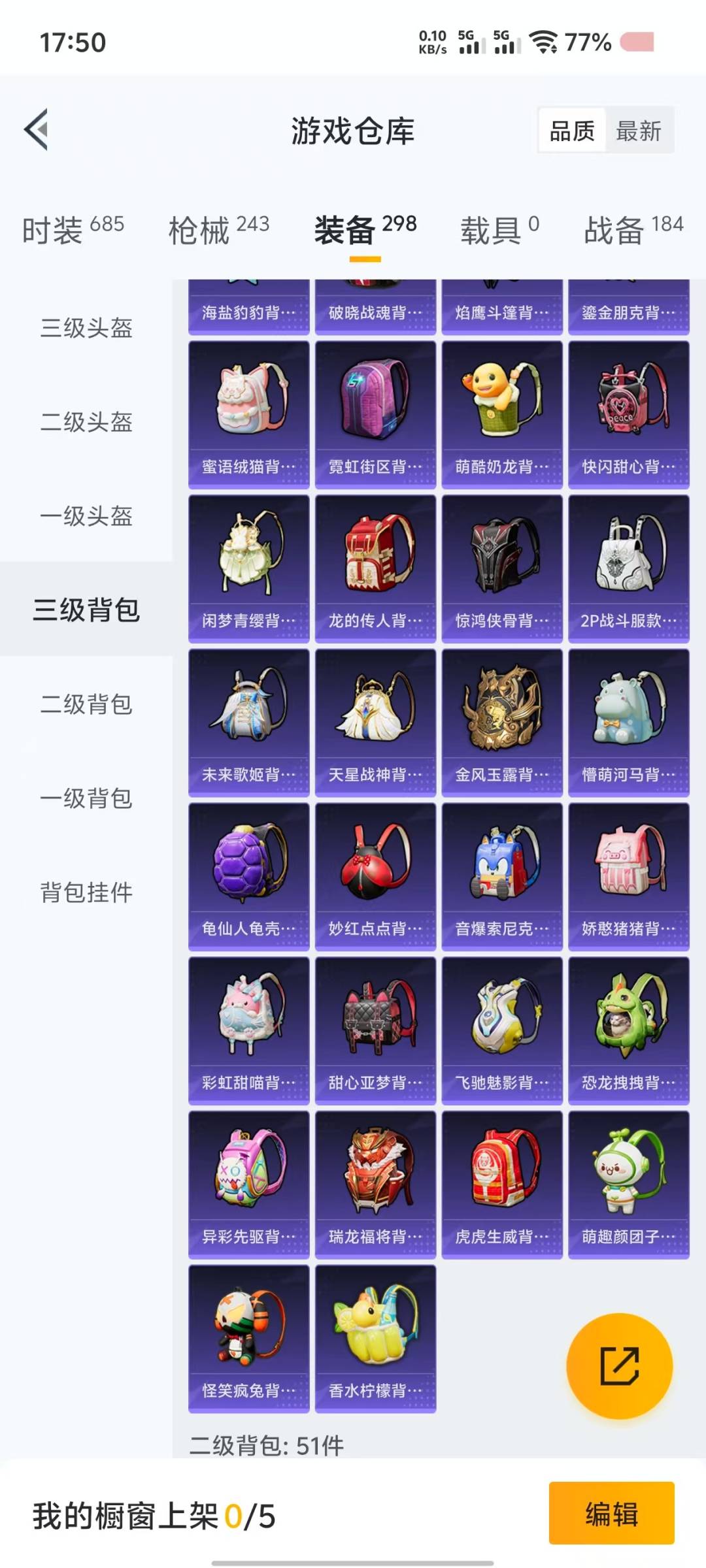The height and width of the screenshot is (1568, 706).
Task: Select 二级背包 in the side menu
Action: 86,704
